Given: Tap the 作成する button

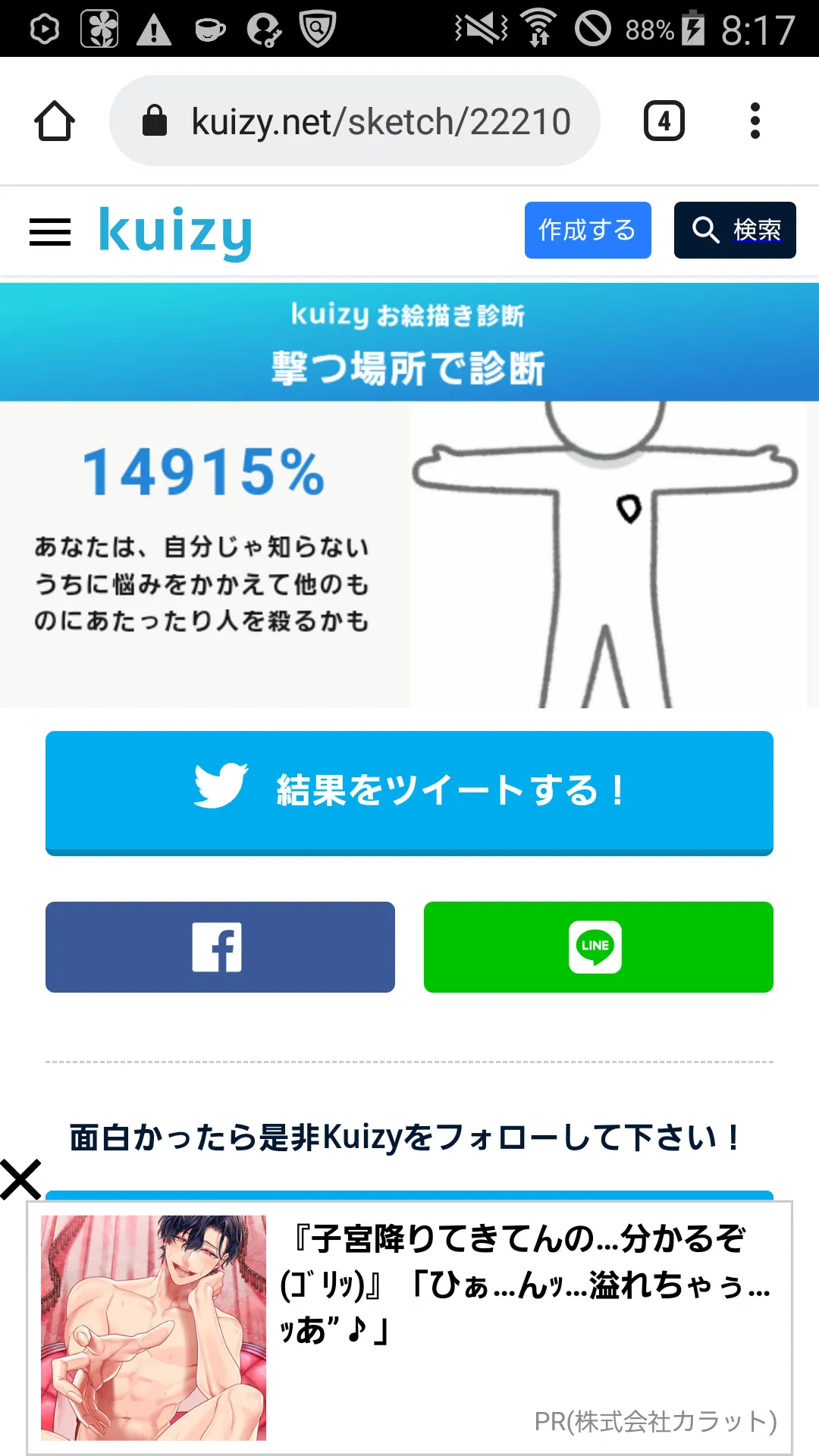Looking at the screenshot, I should tap(588, 230).
